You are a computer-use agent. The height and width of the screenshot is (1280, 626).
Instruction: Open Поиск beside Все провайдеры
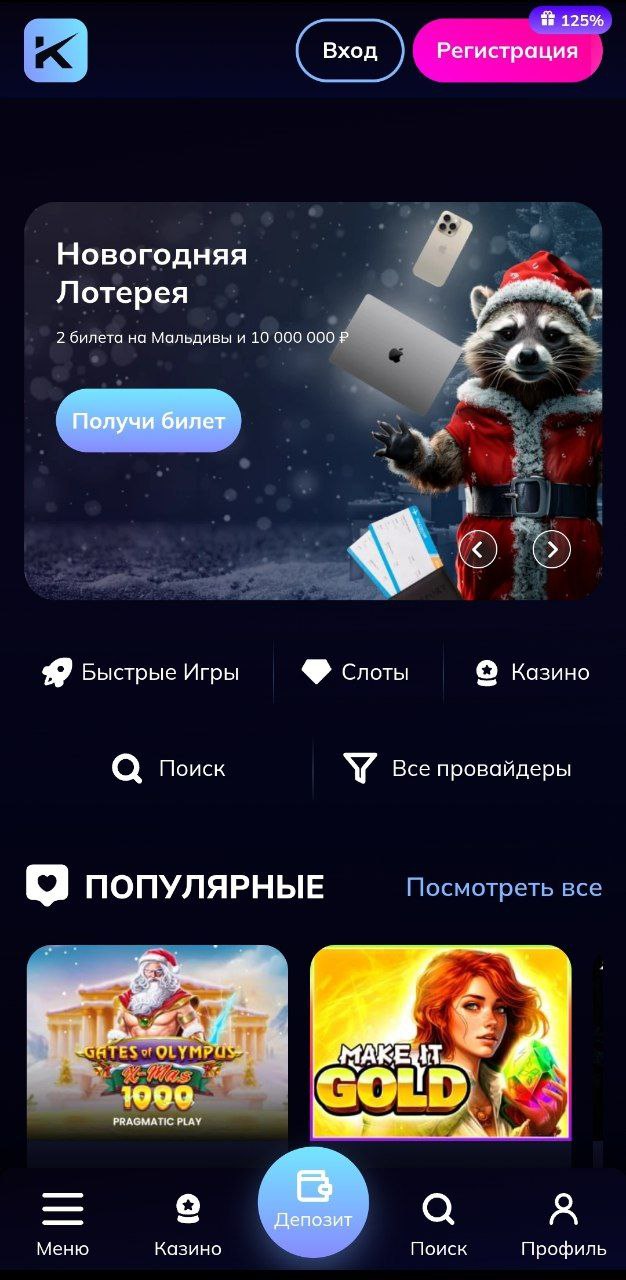169,769
